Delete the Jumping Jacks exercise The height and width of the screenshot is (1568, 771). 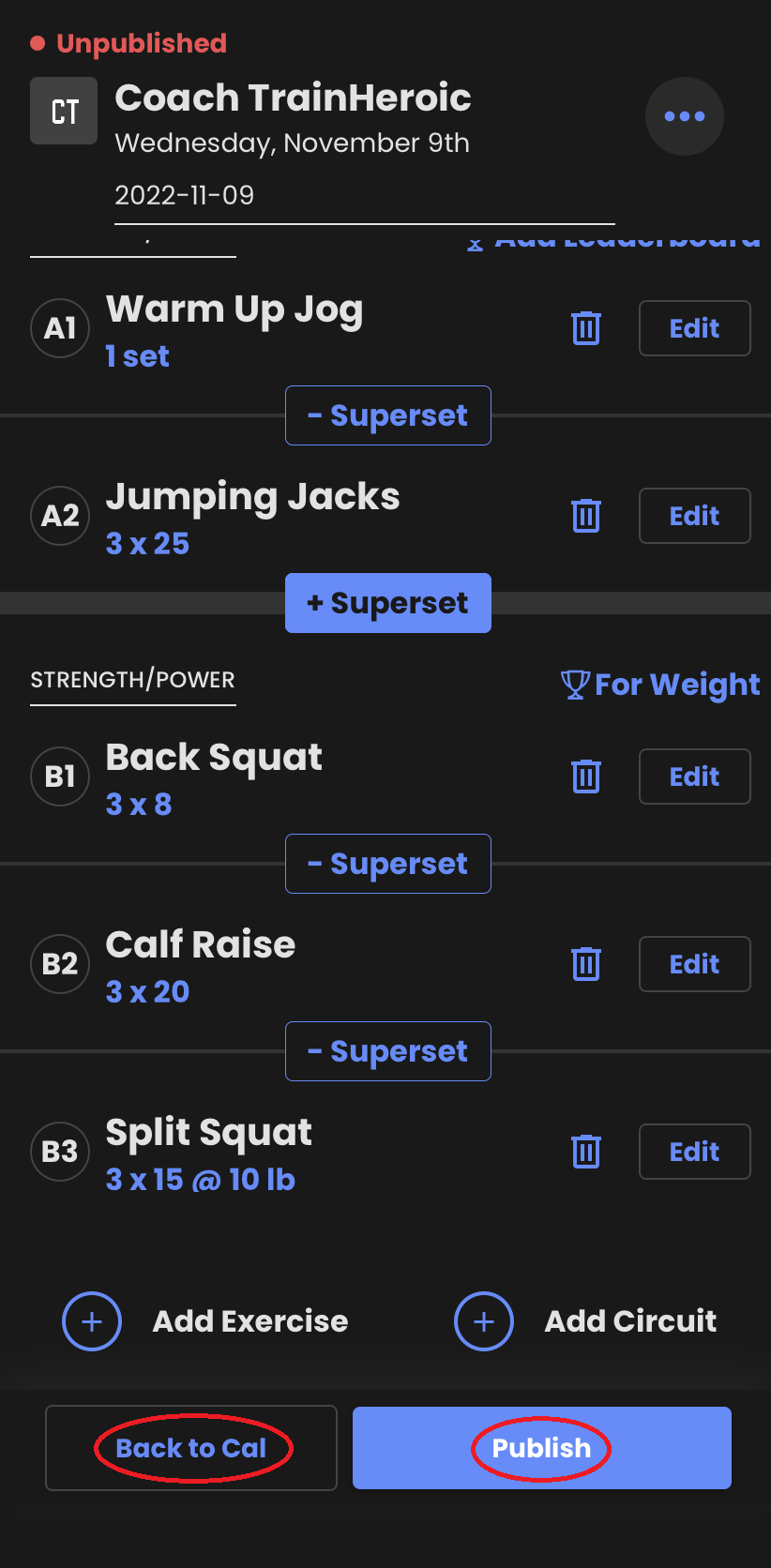pyautogui.click(x=586, y=516)
